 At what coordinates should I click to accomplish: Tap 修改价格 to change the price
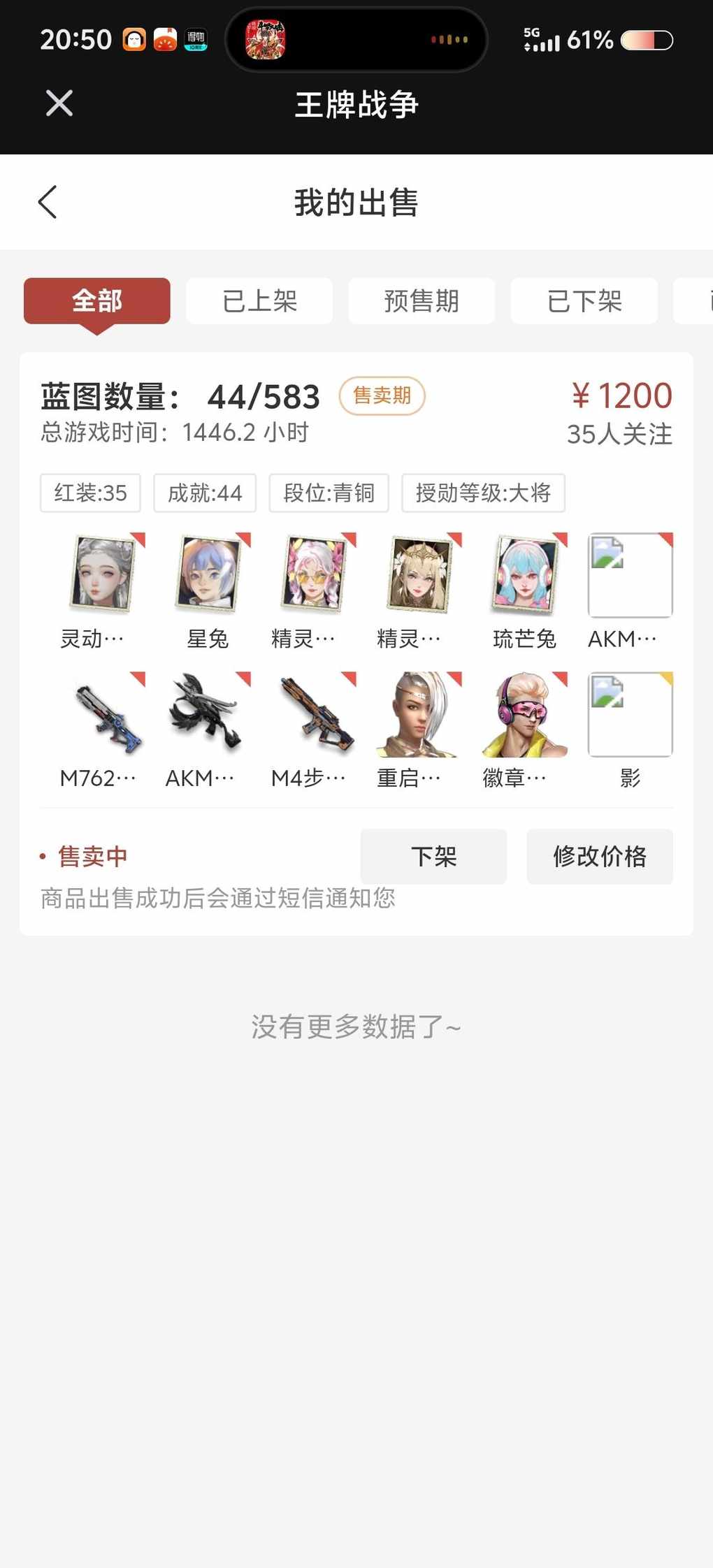[600, 857]
